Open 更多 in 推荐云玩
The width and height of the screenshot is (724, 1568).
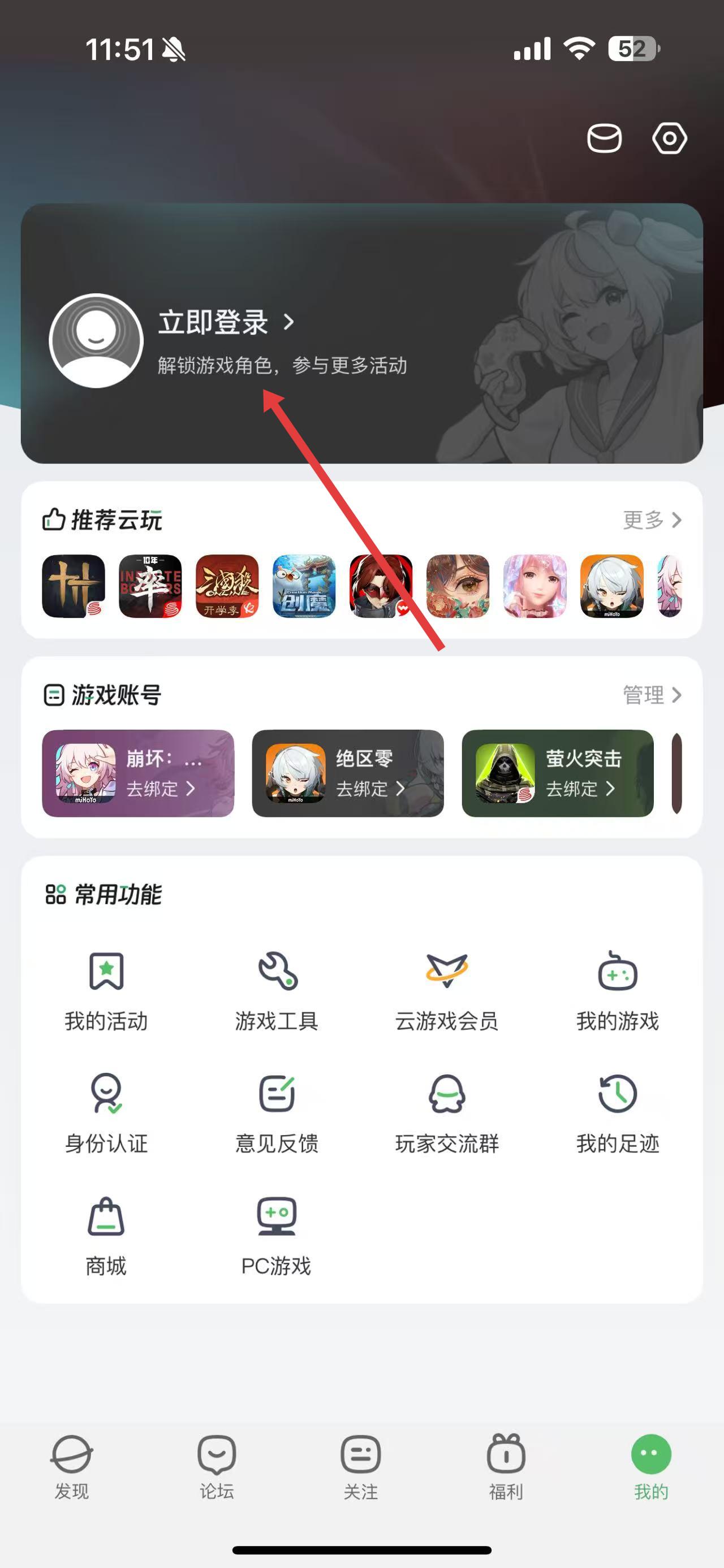pos(652,520)
